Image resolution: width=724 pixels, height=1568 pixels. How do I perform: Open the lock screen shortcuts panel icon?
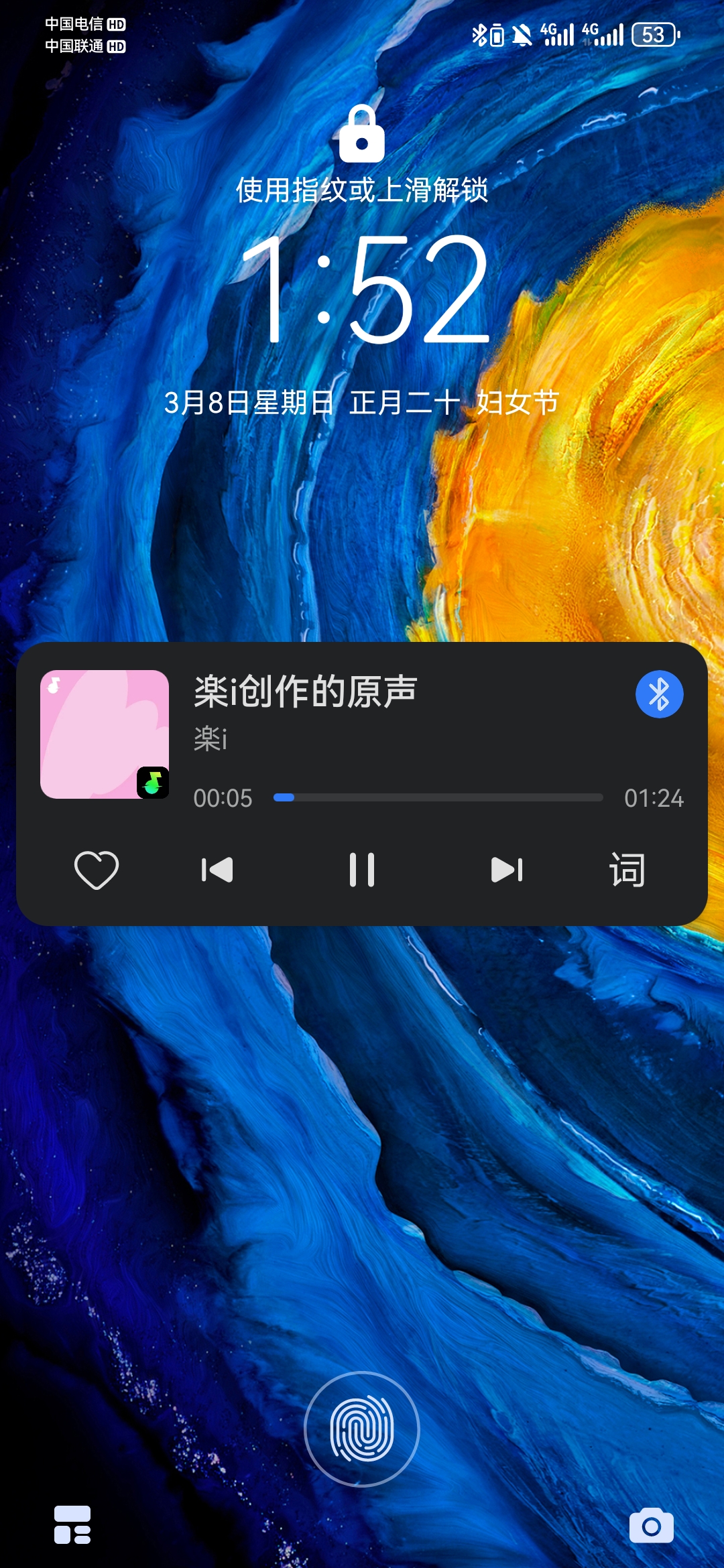tap(72, 1526)
